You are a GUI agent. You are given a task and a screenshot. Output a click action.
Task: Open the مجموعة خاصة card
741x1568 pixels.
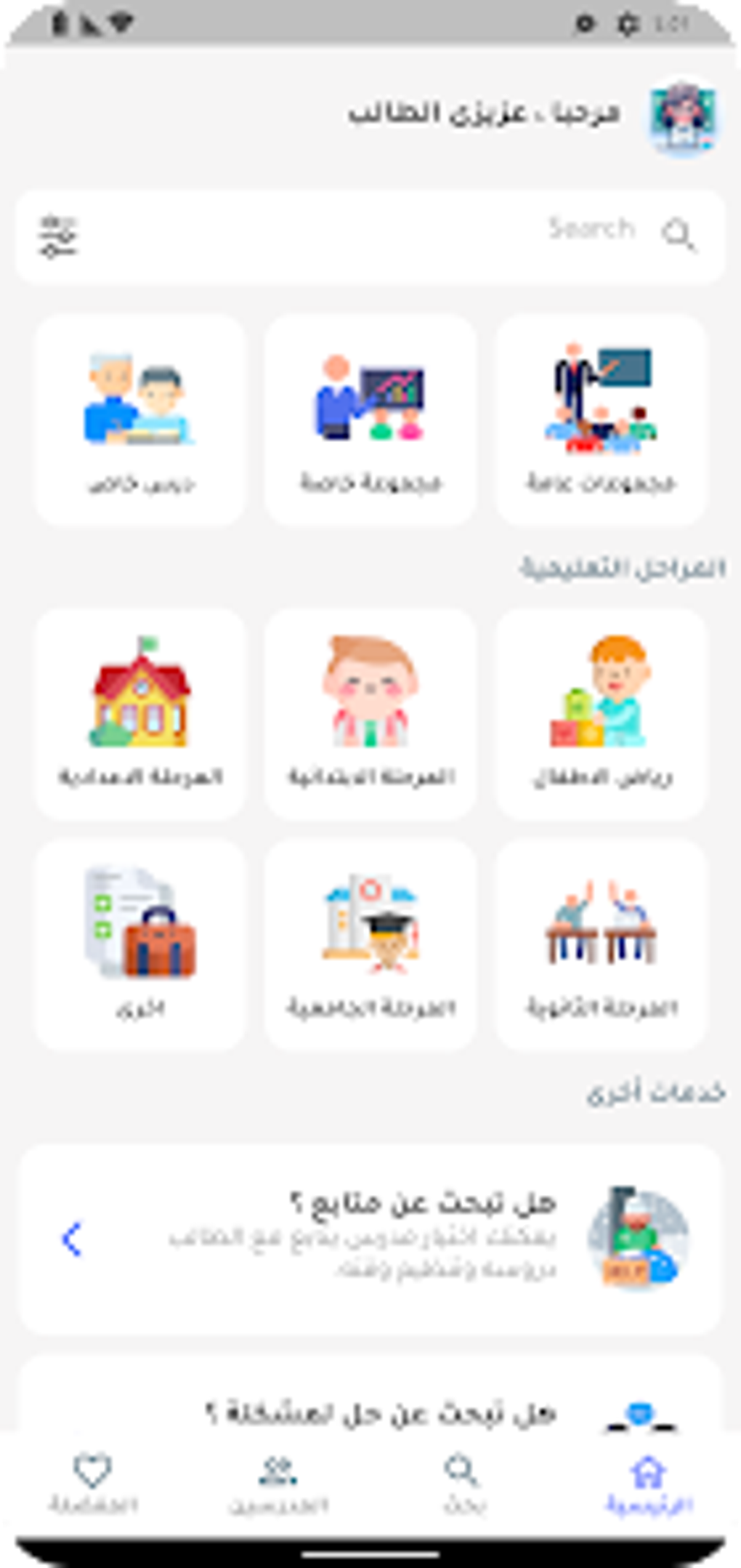[x=370, y=419]
